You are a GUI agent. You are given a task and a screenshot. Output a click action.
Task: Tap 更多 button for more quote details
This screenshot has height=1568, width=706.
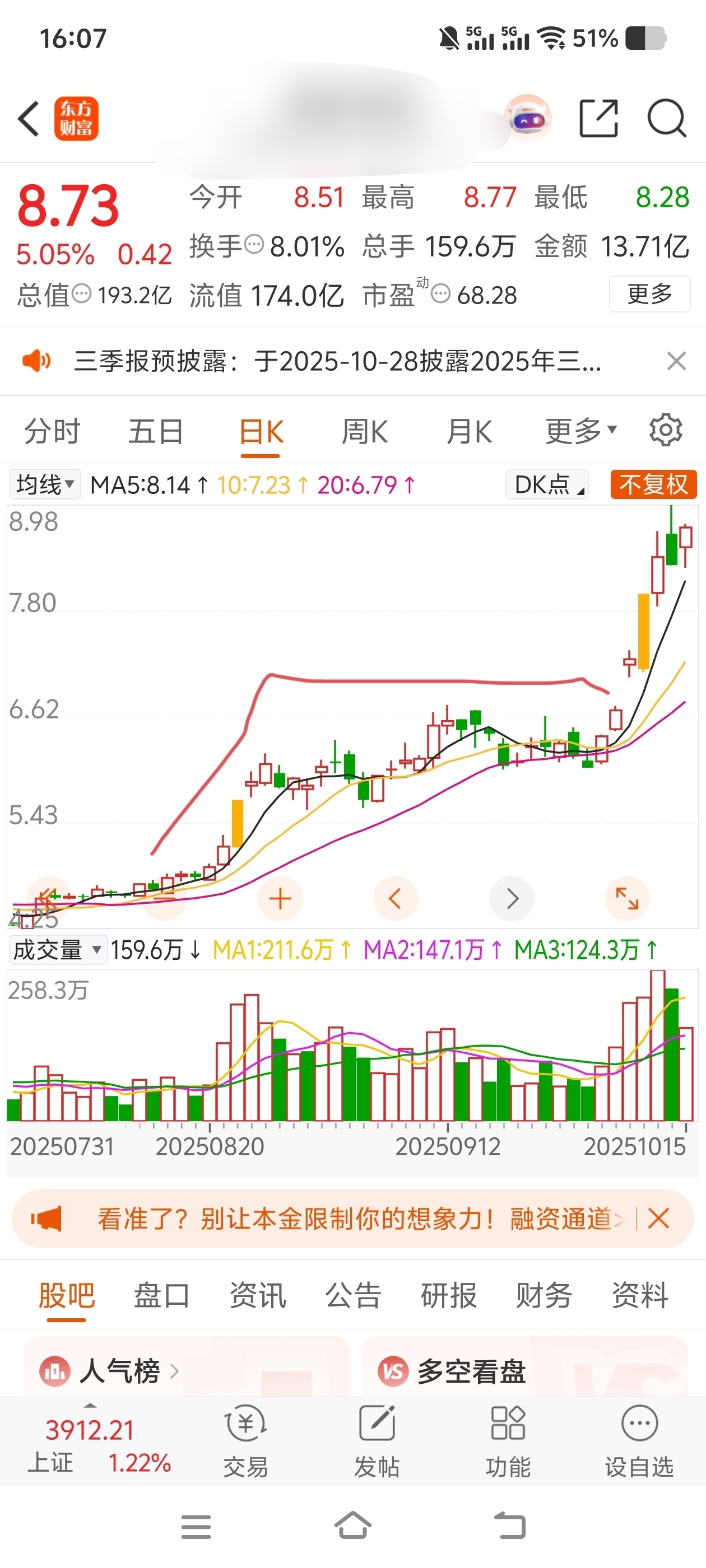649,294
